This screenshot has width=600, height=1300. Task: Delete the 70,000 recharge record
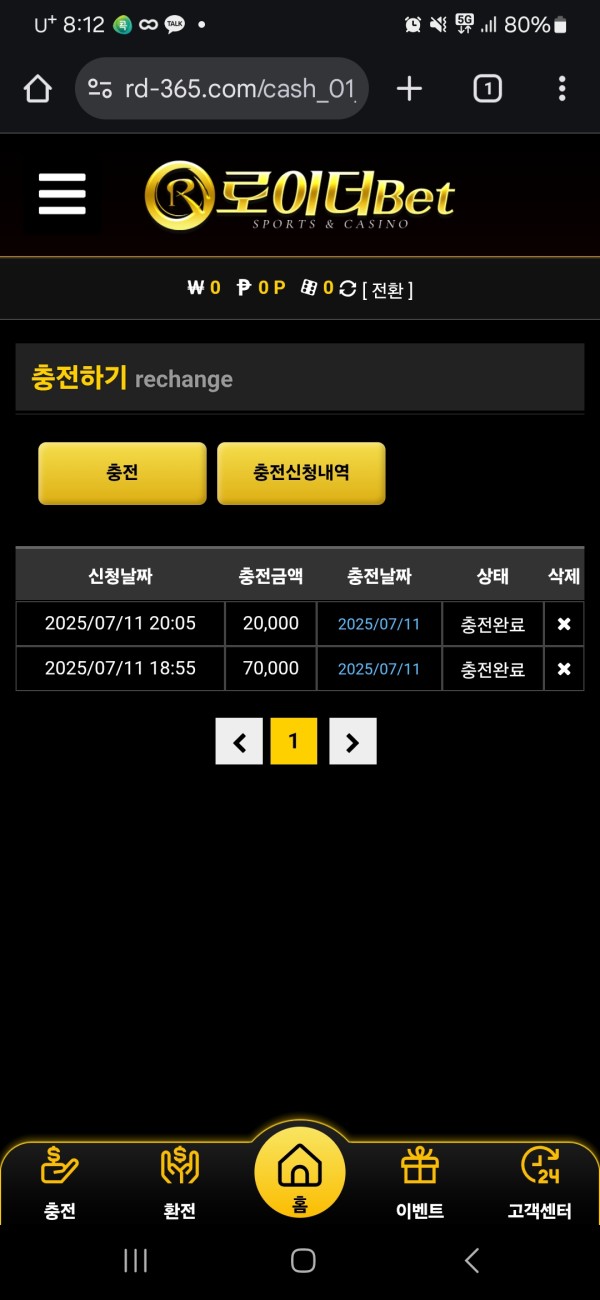coord(563,669)
